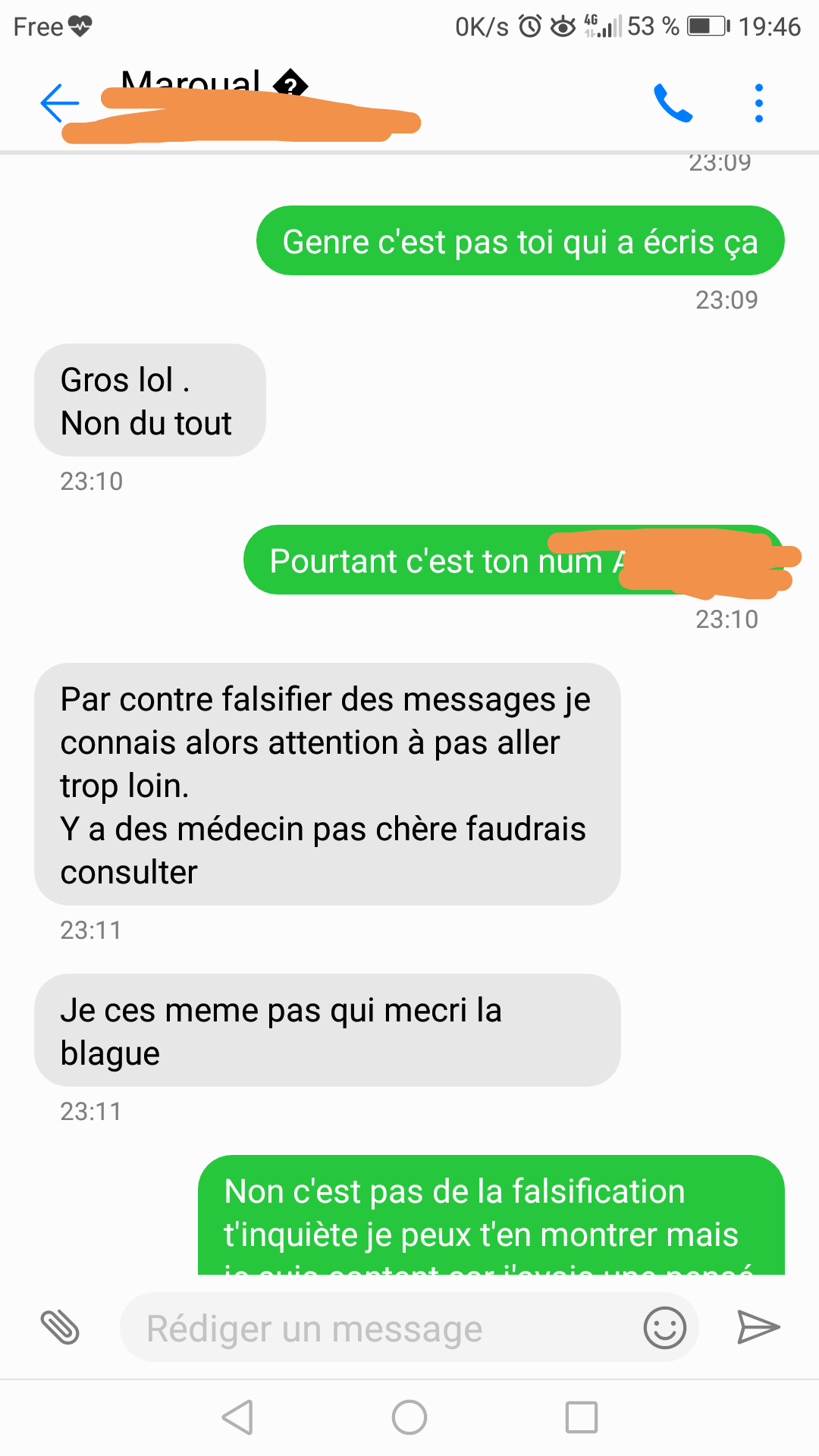Send the message with the arrow icon

[x=758, y=1327]
